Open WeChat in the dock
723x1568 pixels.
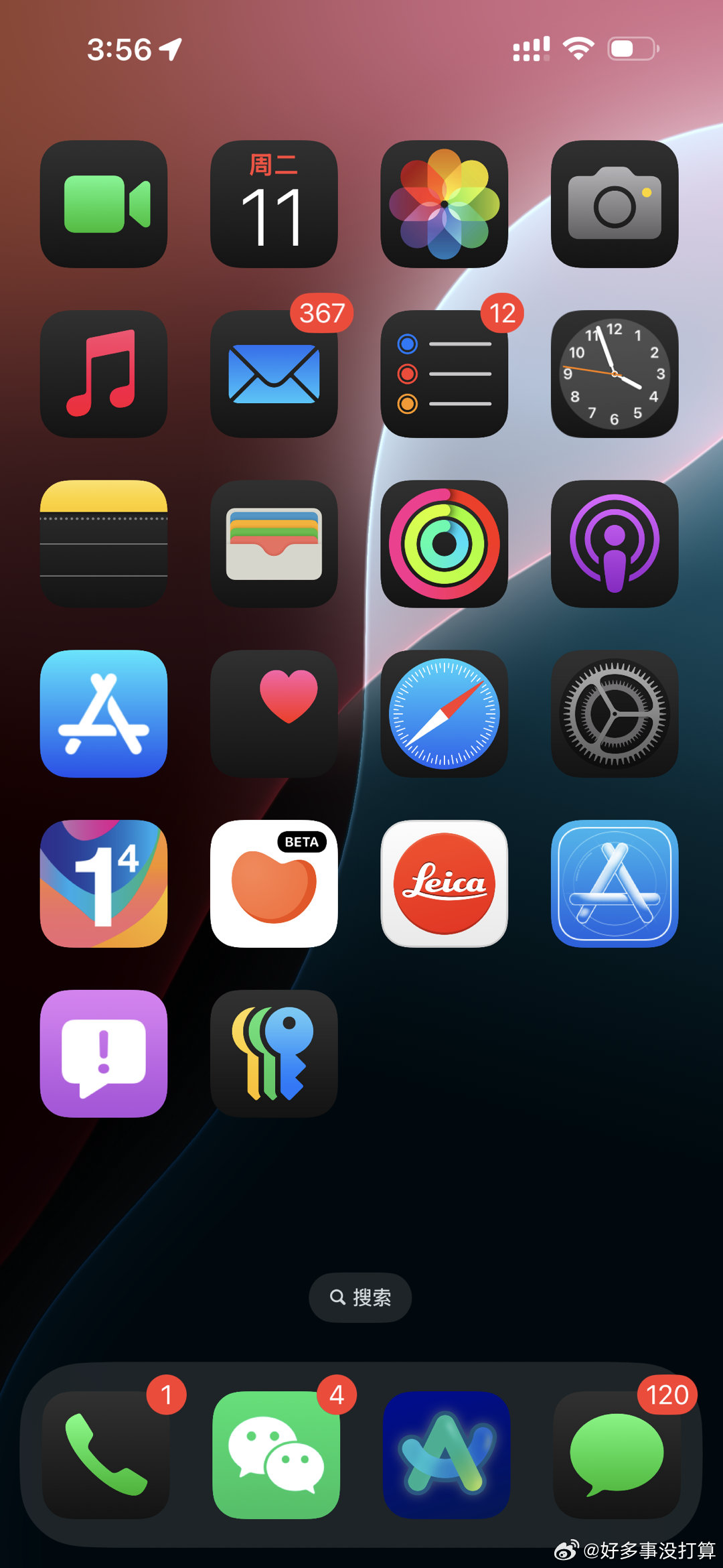[x=276, y=1455]
